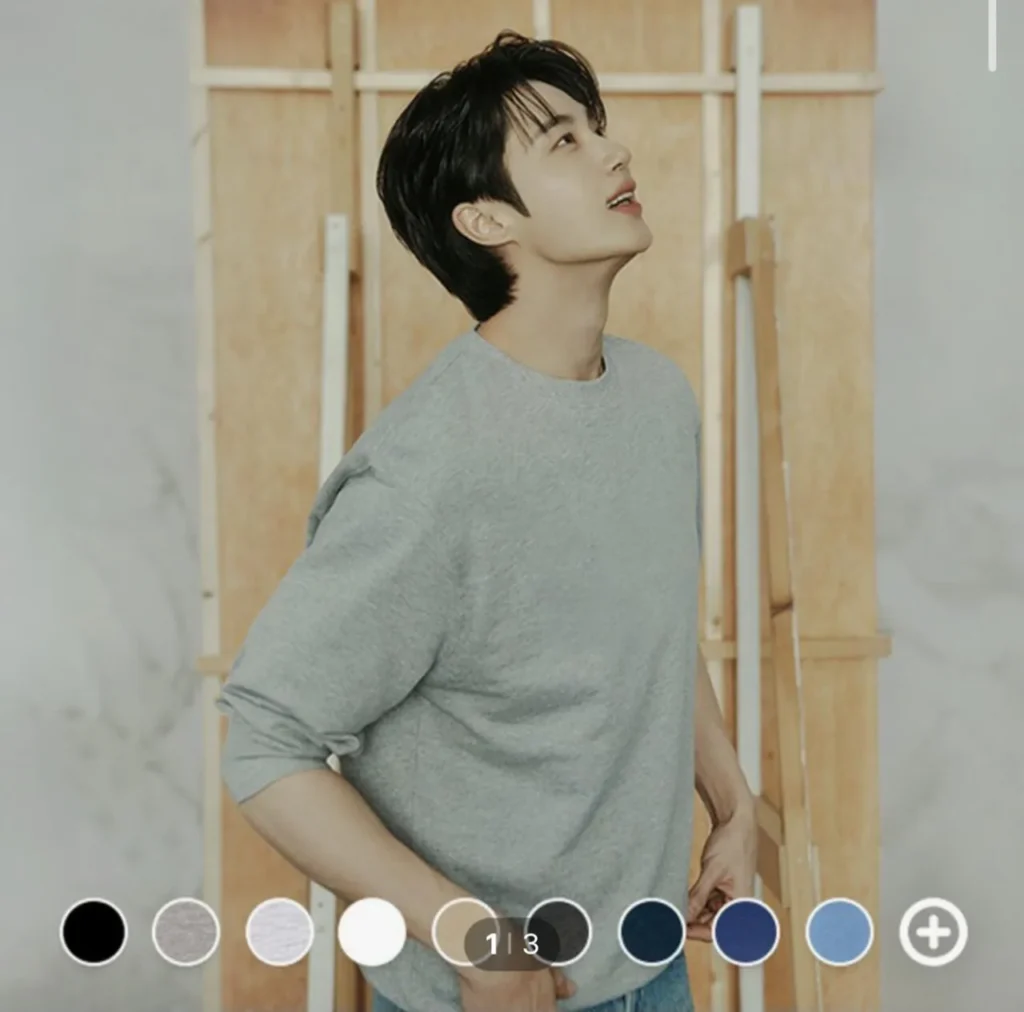Choose the royal blue color swatch
1024x1012 pixels.
[x=745, y=932]
